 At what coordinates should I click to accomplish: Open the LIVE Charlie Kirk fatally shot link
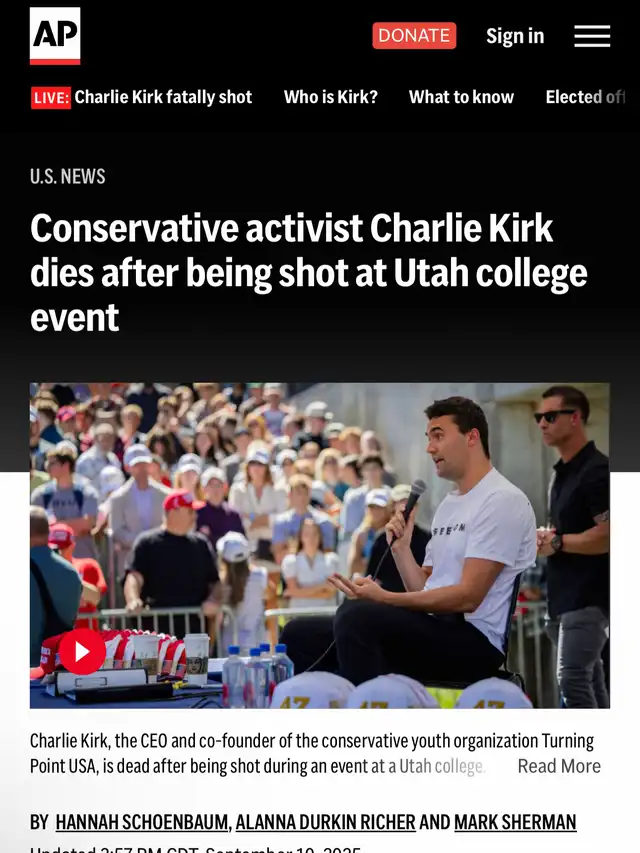tap(141, 97)
